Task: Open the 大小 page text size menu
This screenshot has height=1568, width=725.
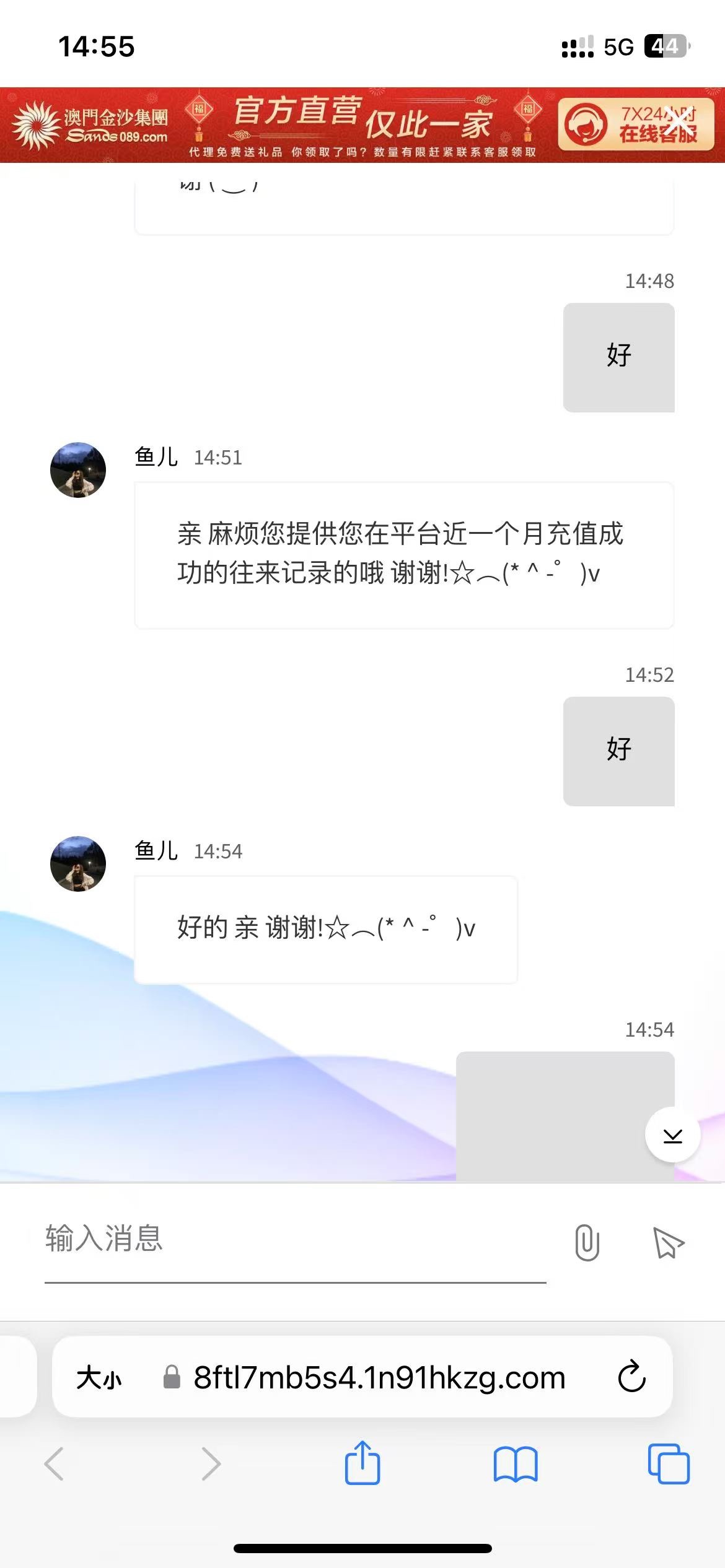Action: click(x=99, y=1379)
